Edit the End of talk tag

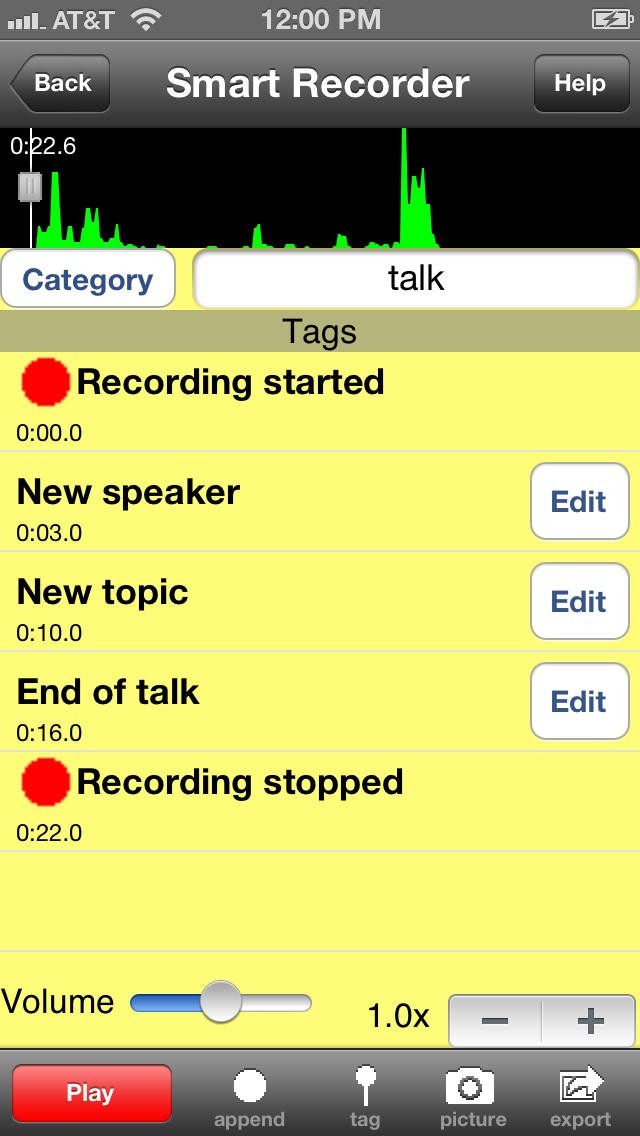(x=579, y=701)
